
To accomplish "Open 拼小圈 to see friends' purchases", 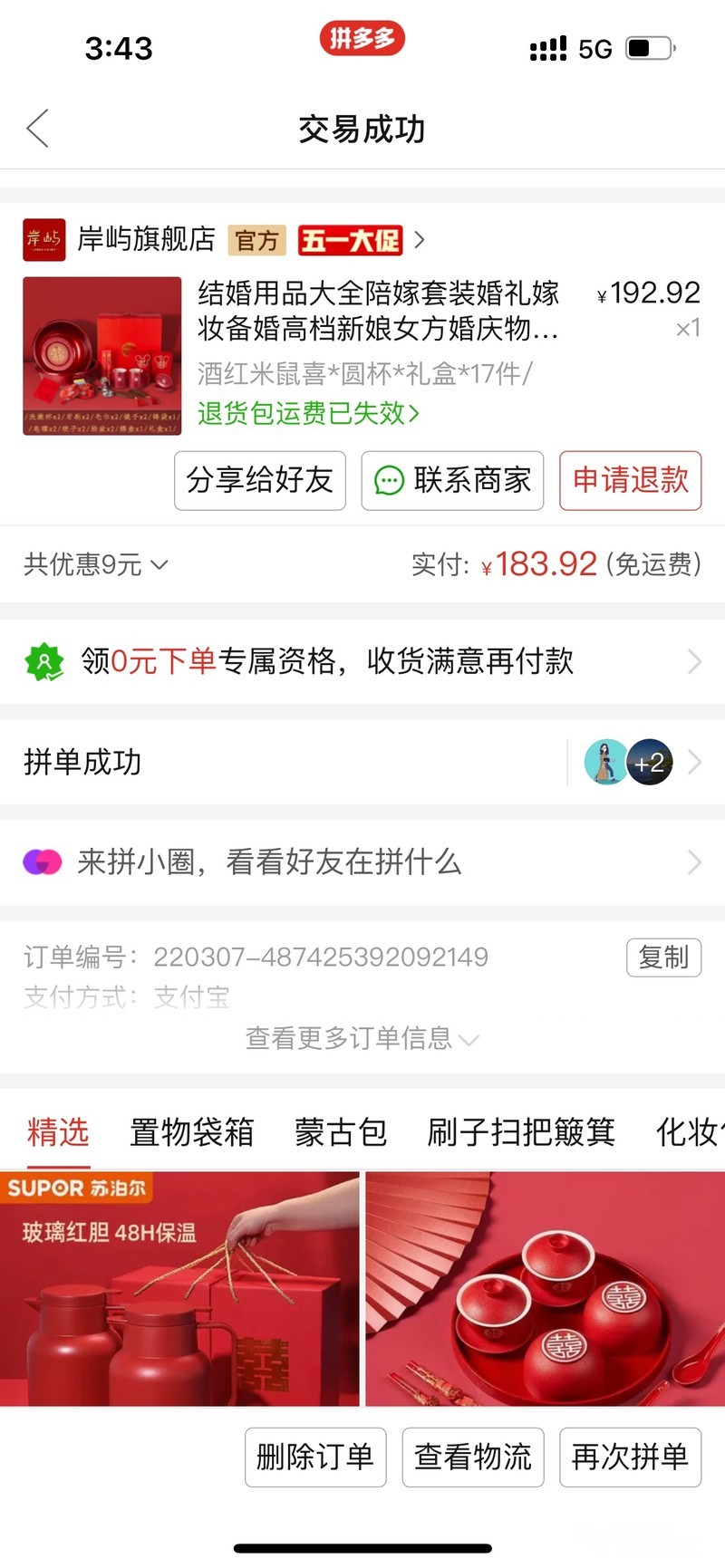I will 362,861.
